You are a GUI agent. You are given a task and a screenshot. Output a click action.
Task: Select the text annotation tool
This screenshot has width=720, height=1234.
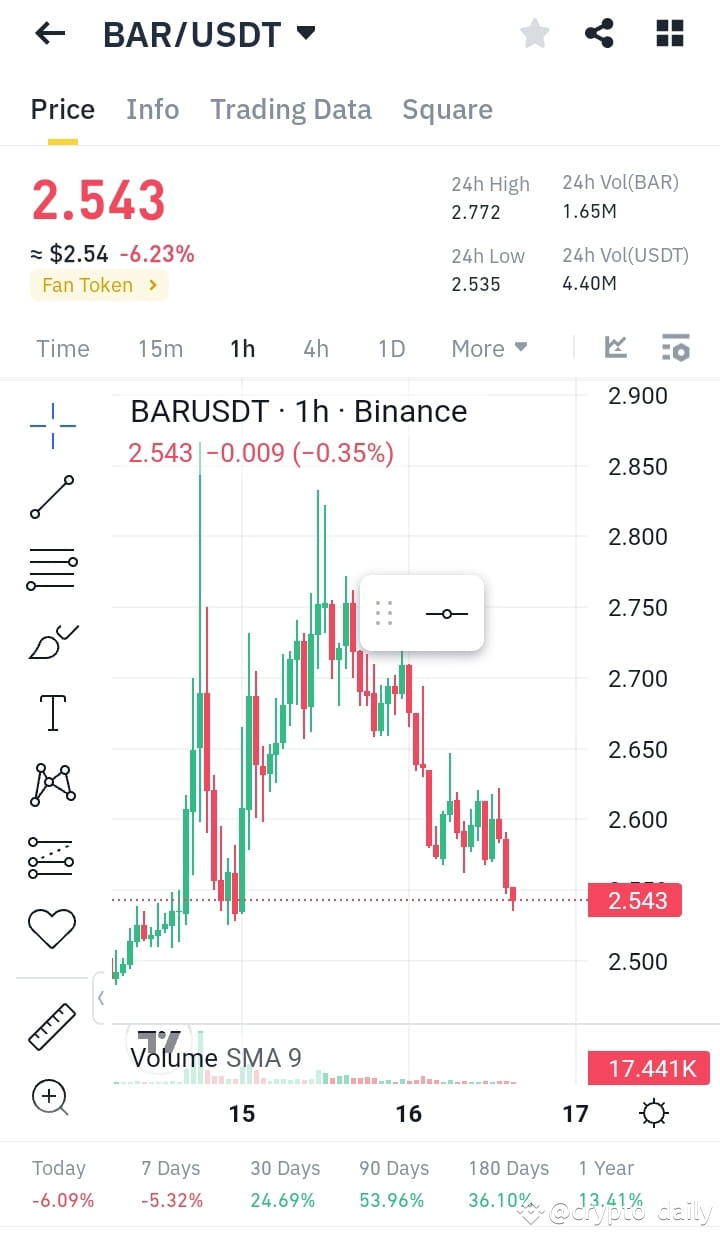(x=51, y=712)
